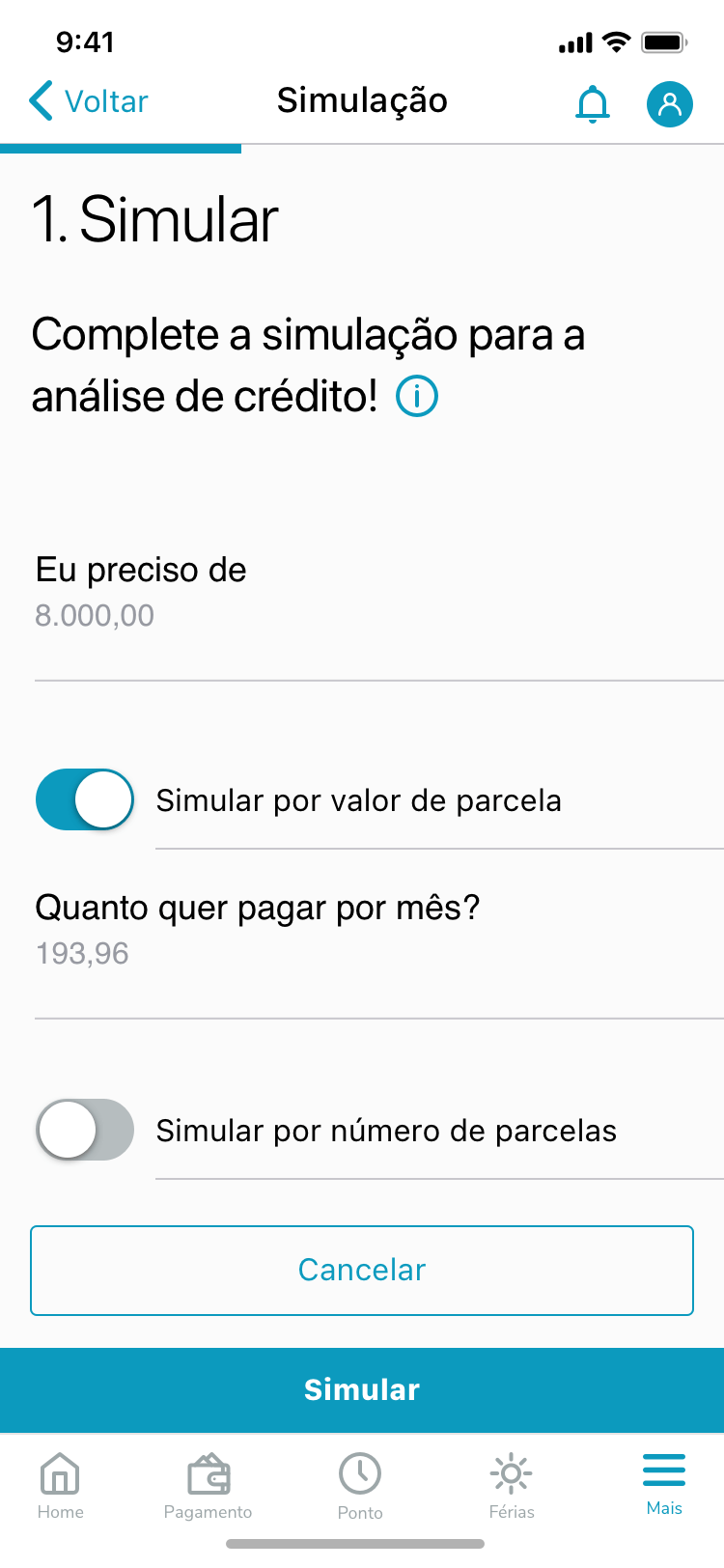724x1568 pixels.
Task: Switch to the Home tab
Action: (x=61, y=1486)
